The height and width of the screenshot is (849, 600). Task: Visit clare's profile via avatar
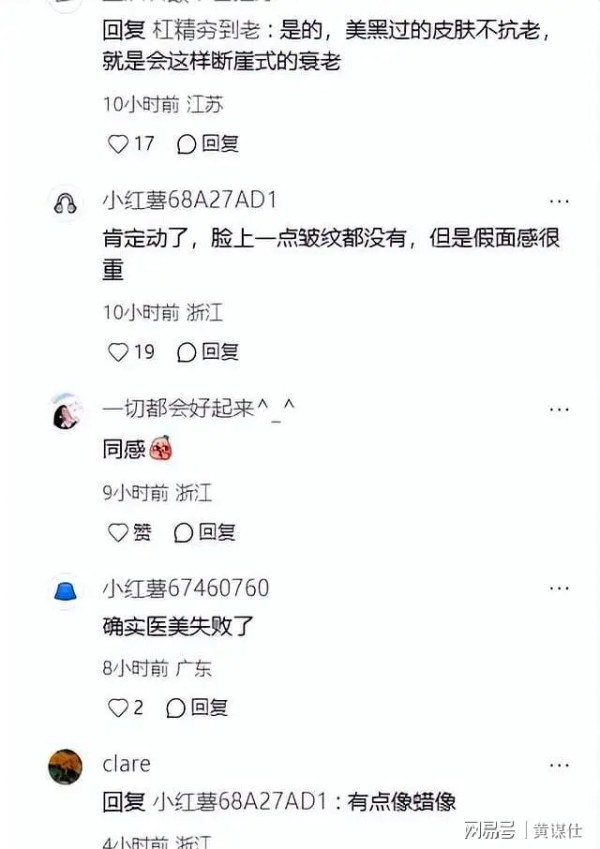tap(65, 767)
